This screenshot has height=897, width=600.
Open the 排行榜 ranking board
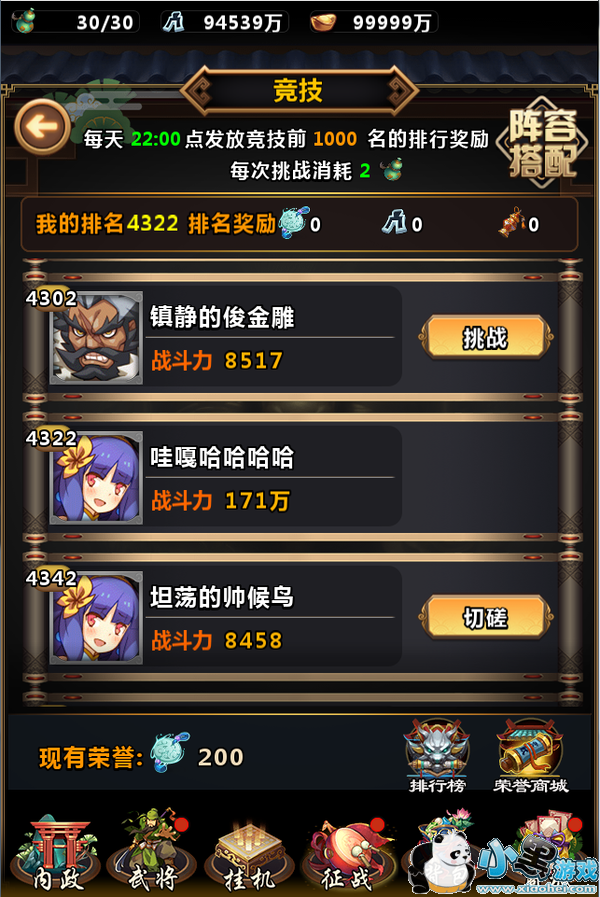click(437, 756)
